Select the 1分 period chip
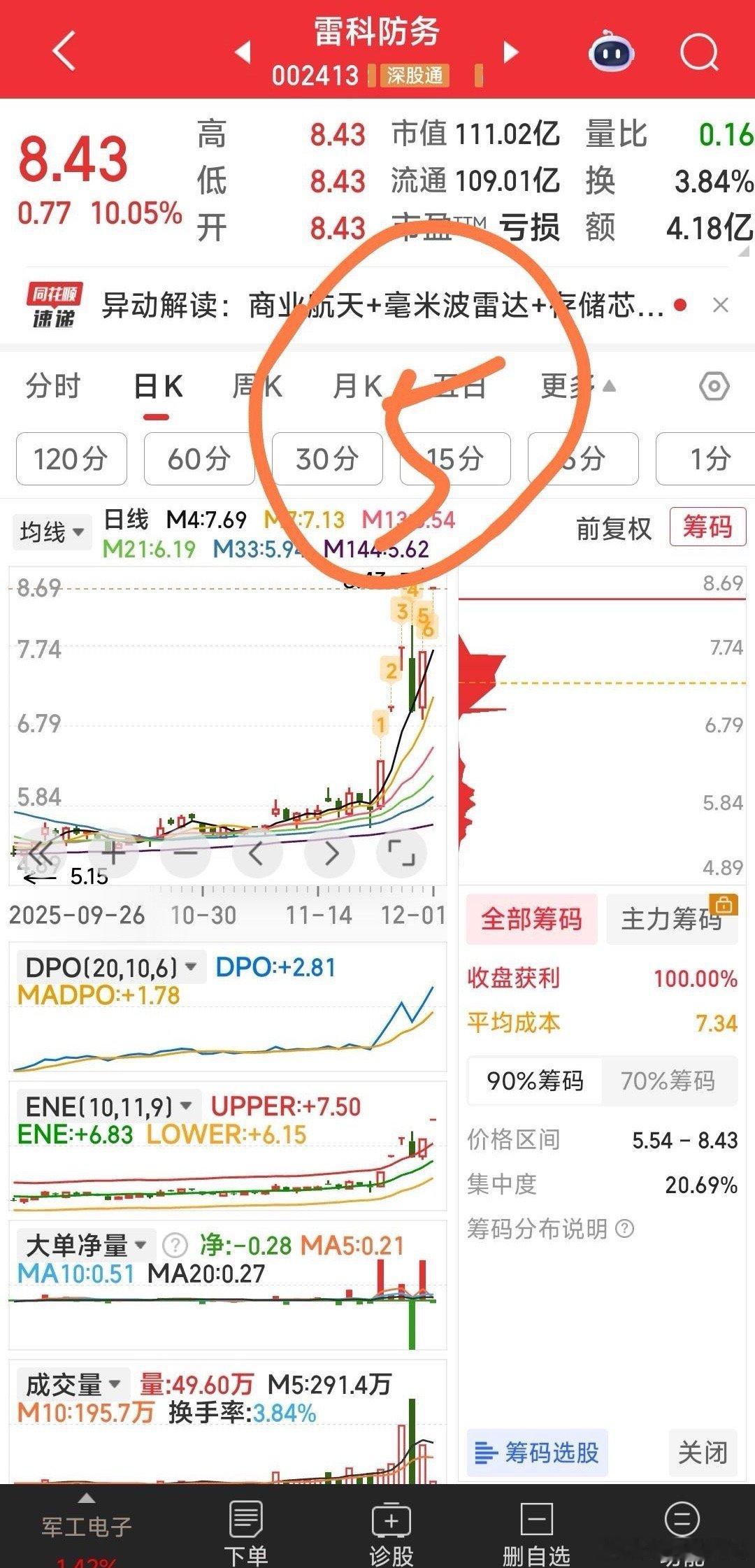This screenshot has width=755, height=1568. click(707, 459)
